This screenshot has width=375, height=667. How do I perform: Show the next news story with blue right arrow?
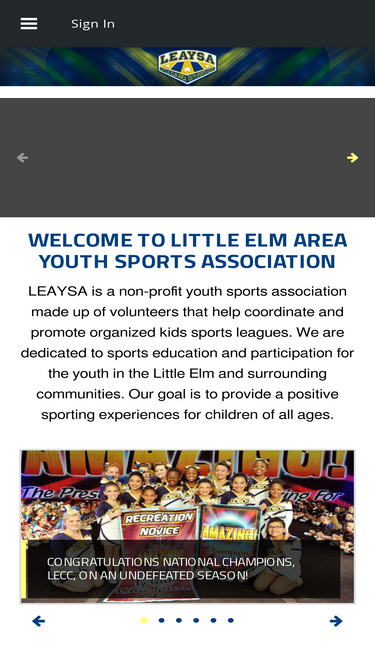[336, 621]
